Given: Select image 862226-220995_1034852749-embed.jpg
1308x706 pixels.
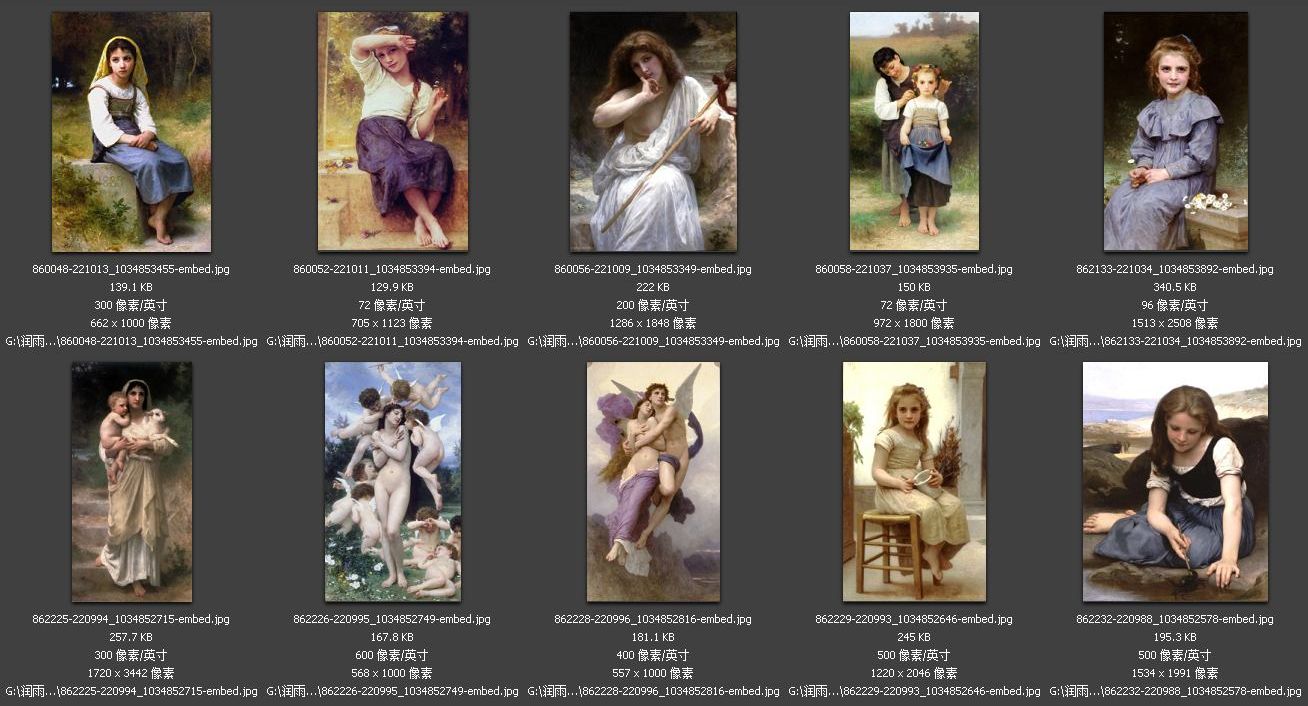Looking at the screenshot, I should pos(392,482).
